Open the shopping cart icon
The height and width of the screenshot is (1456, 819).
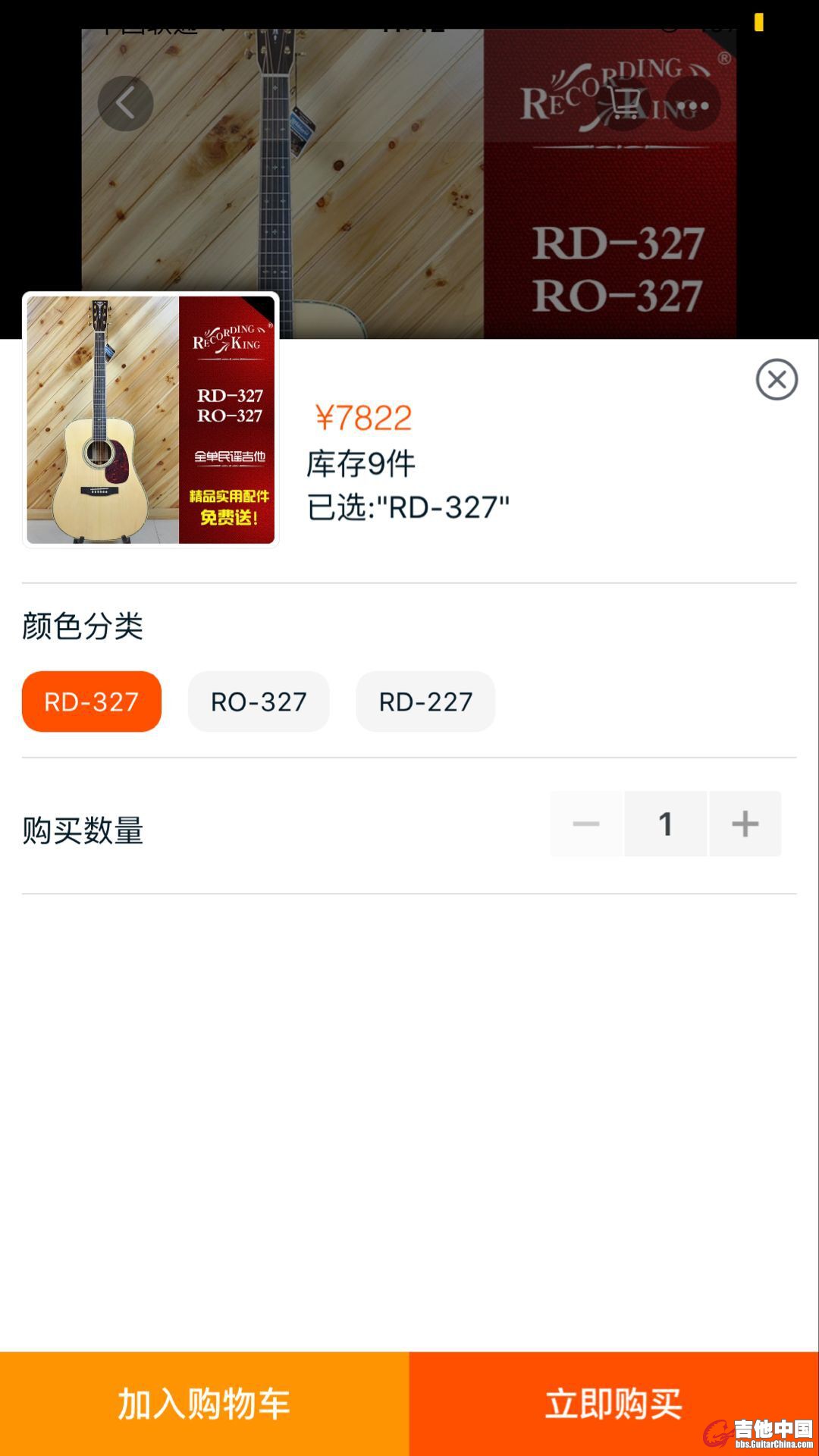tap(623, 104)
